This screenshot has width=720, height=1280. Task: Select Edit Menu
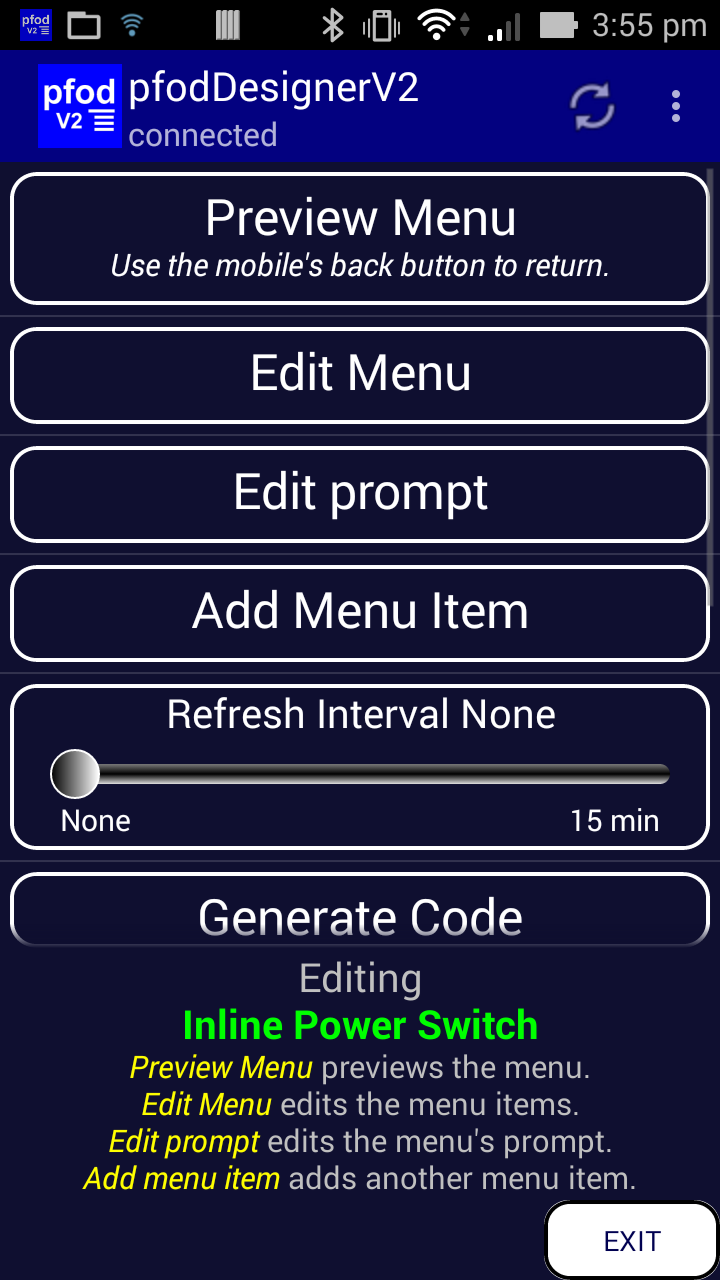point(360,374)
